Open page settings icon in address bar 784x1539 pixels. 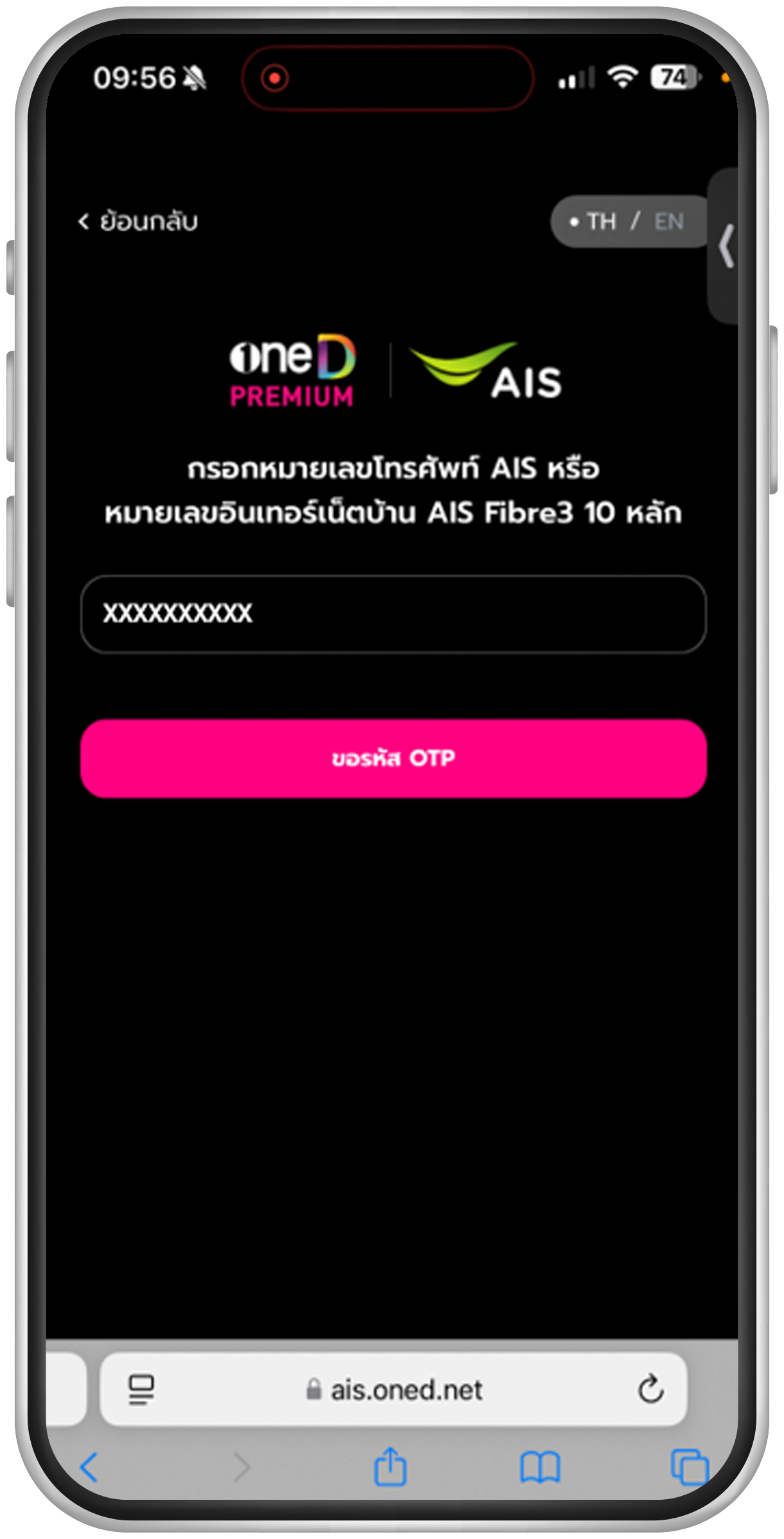141,1389
